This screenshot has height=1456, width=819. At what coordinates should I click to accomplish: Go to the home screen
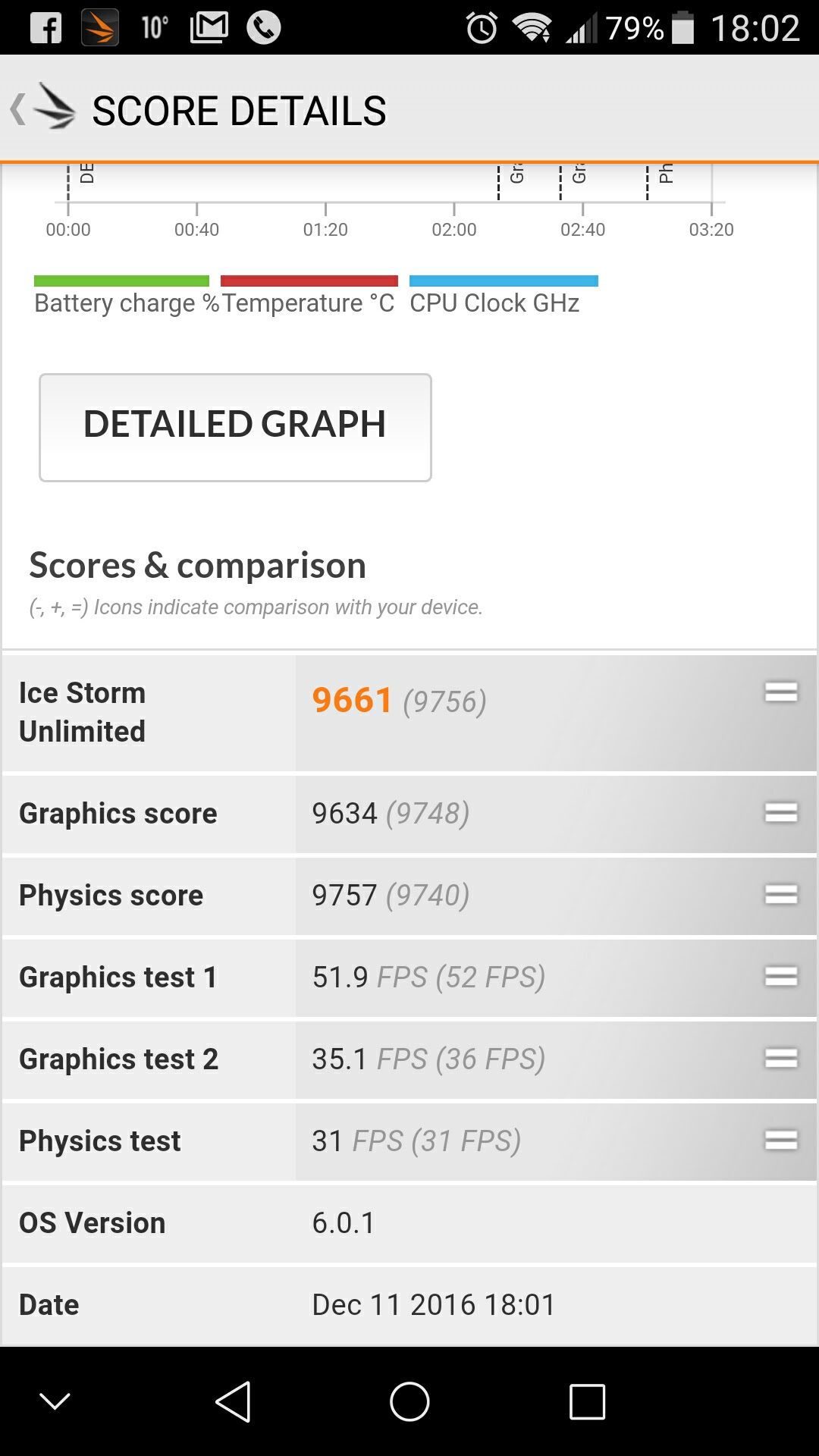click(409, 1401)
